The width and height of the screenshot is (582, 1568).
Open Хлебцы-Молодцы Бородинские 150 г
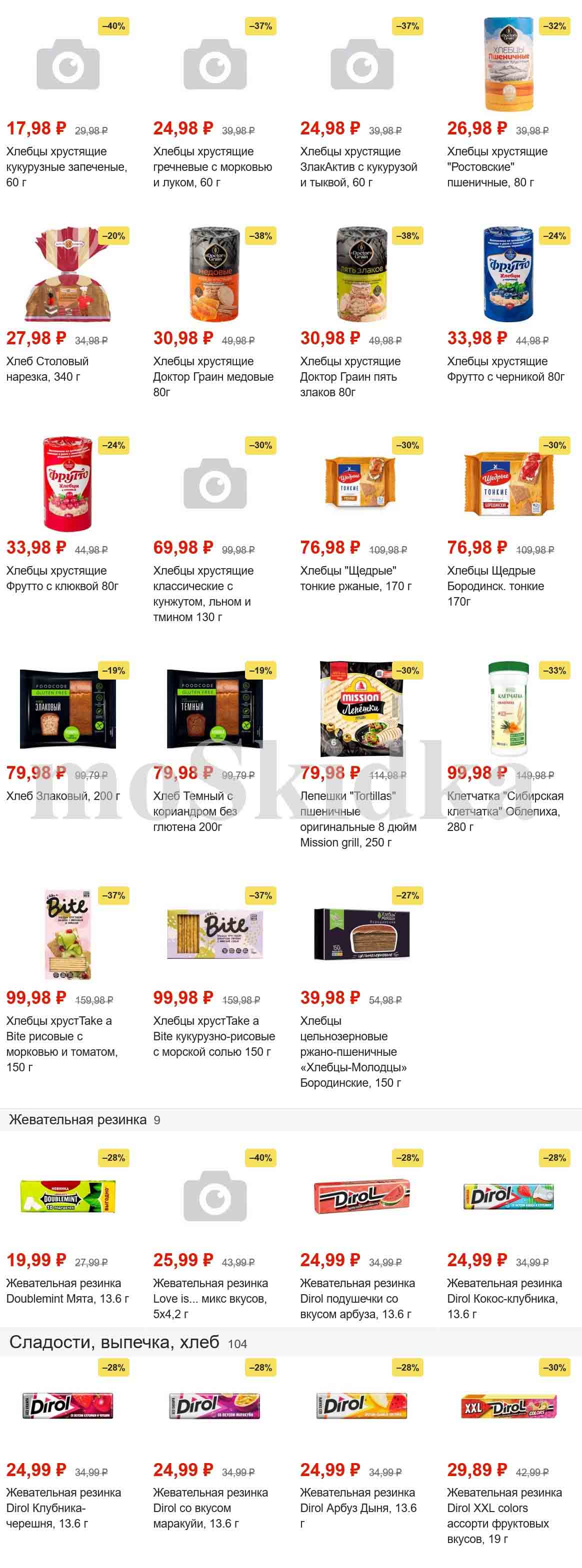[x=353, y=1051]
